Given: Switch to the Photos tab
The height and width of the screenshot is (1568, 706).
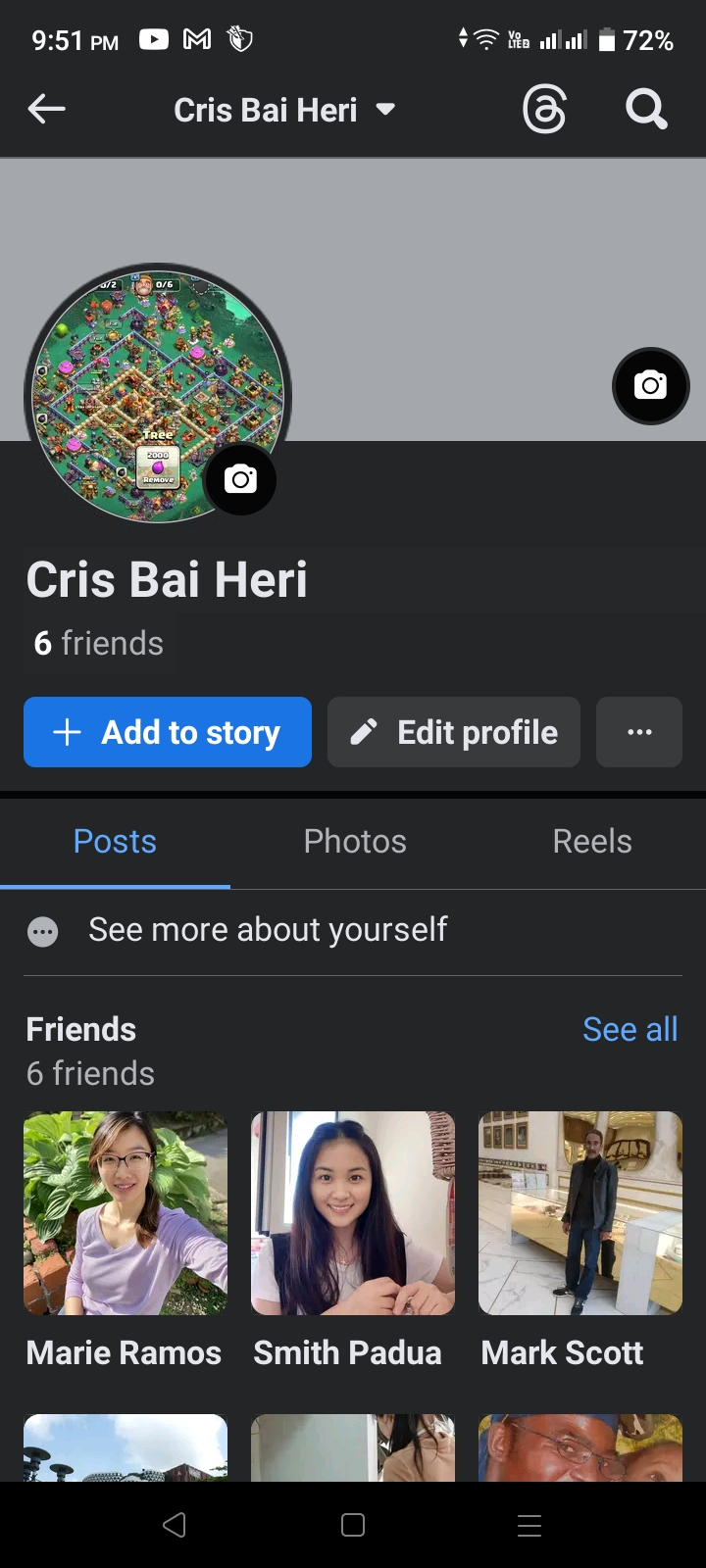Looking at the screenshot, I should (355, 841).
